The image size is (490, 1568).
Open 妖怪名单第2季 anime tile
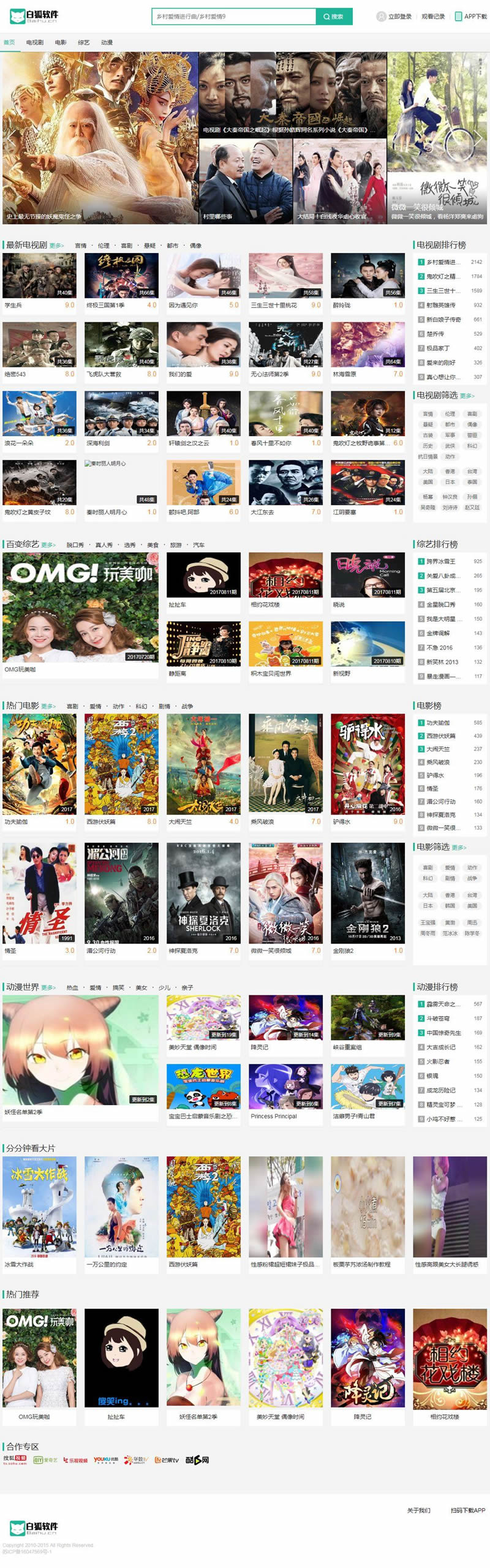point(80,1050)
